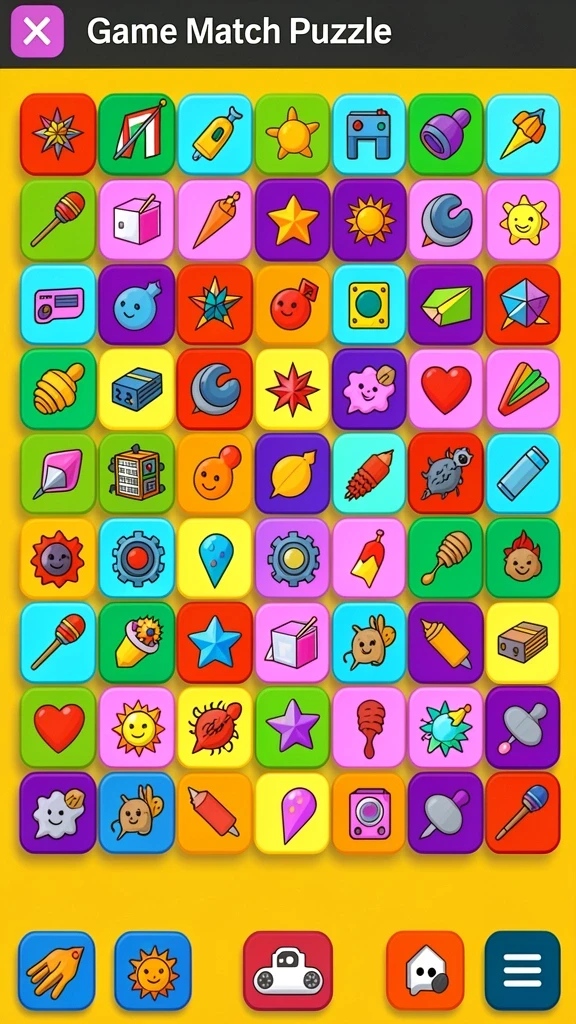Image resolution: width=576 pixels, height=1024 pixels.
Task: Pick the blue star on red tile
Action: (214, 642)
